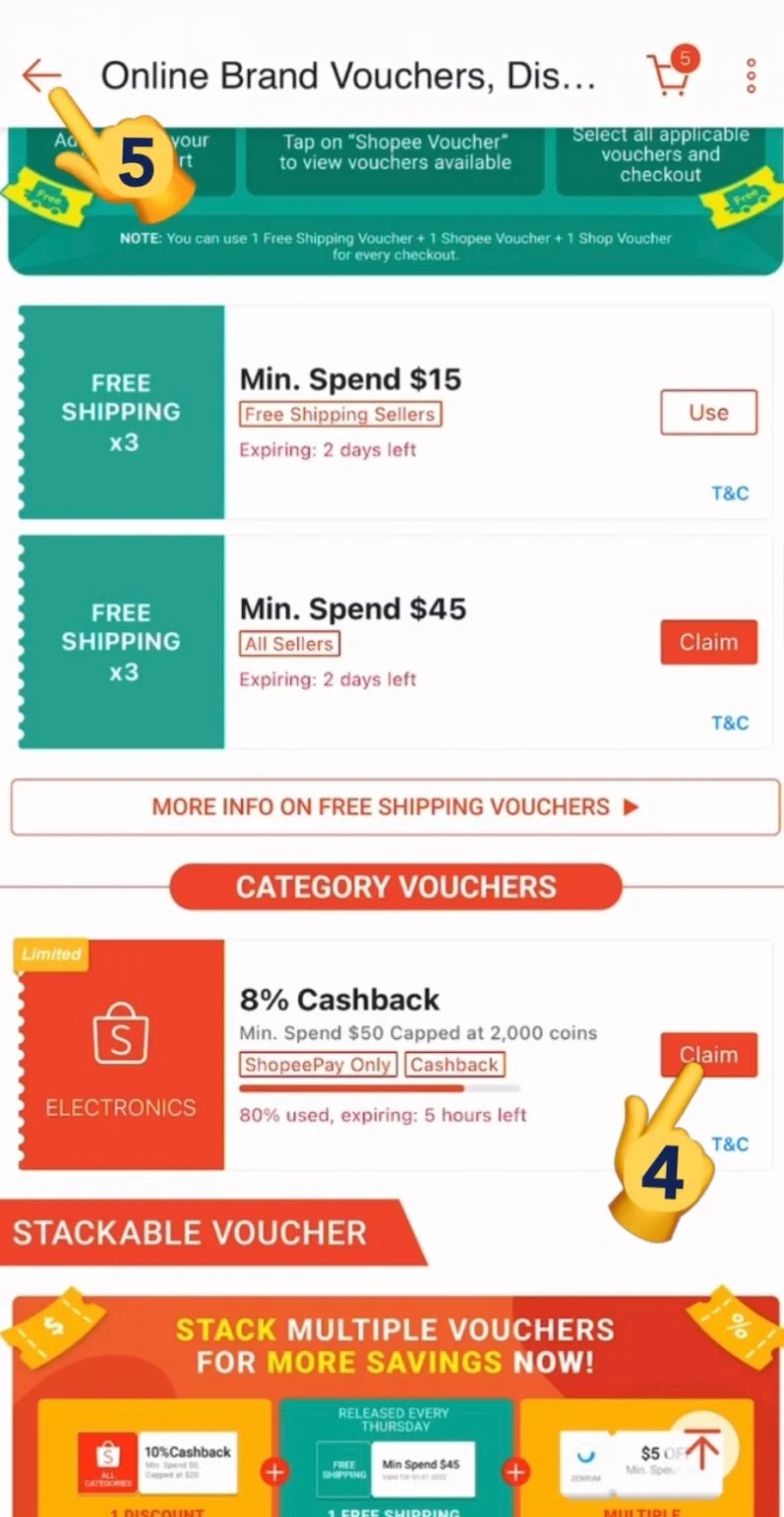View T&C for Min. Spend $15 voucher

pos(730,493)
